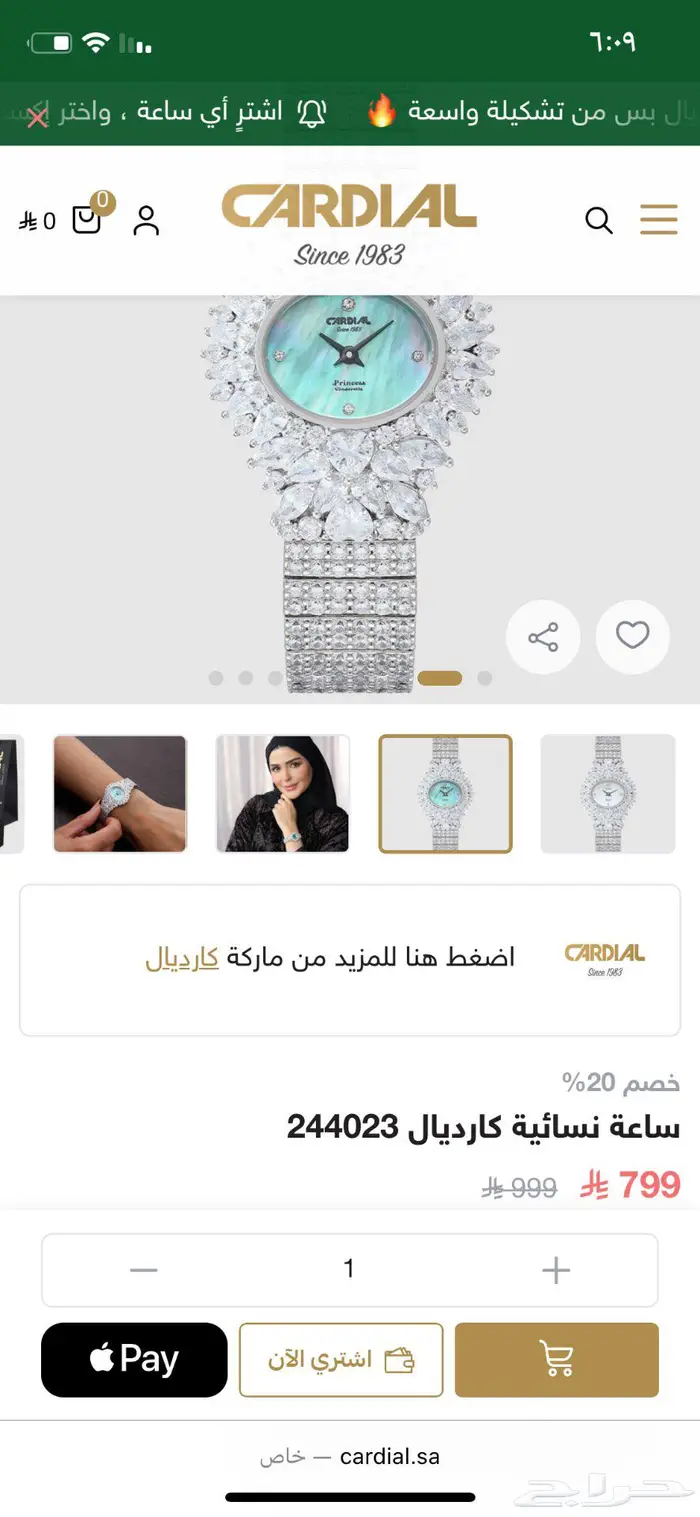Screen dimensions: 700x1517
Task: Select the turquoise dial watch thumbnail
Action: 445,794
